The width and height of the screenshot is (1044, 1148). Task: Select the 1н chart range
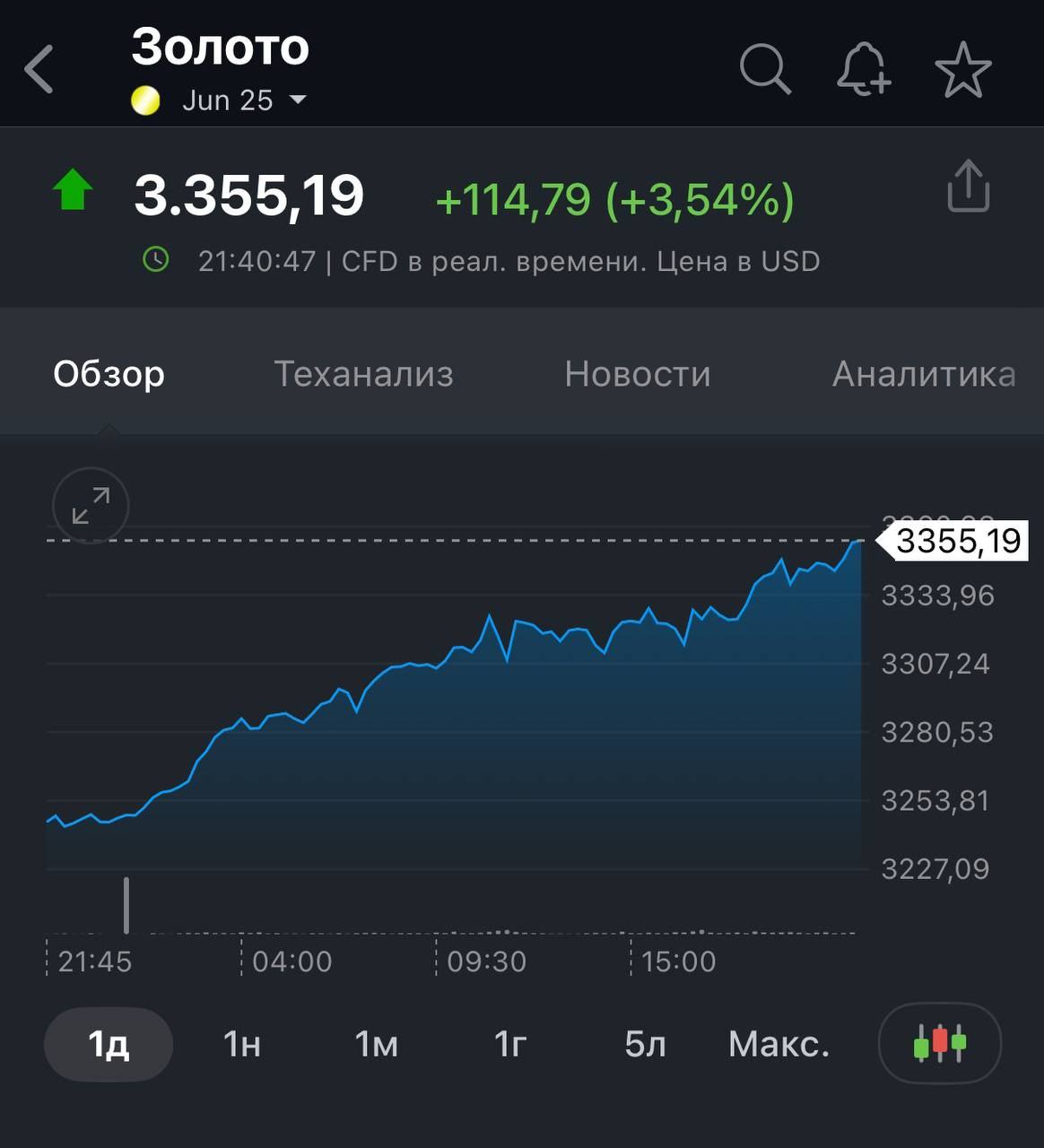pos(241,1044)
